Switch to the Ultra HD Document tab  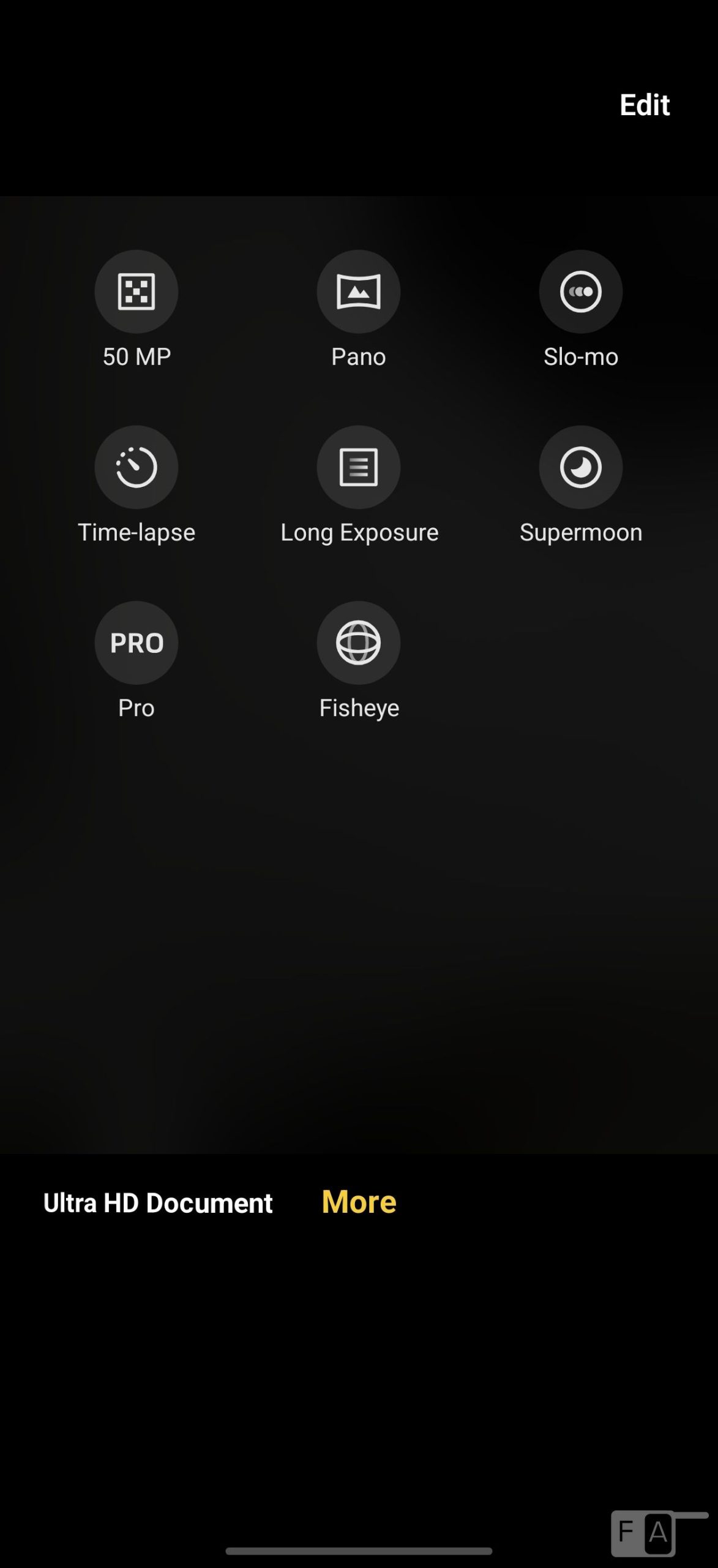(158, 1203)
